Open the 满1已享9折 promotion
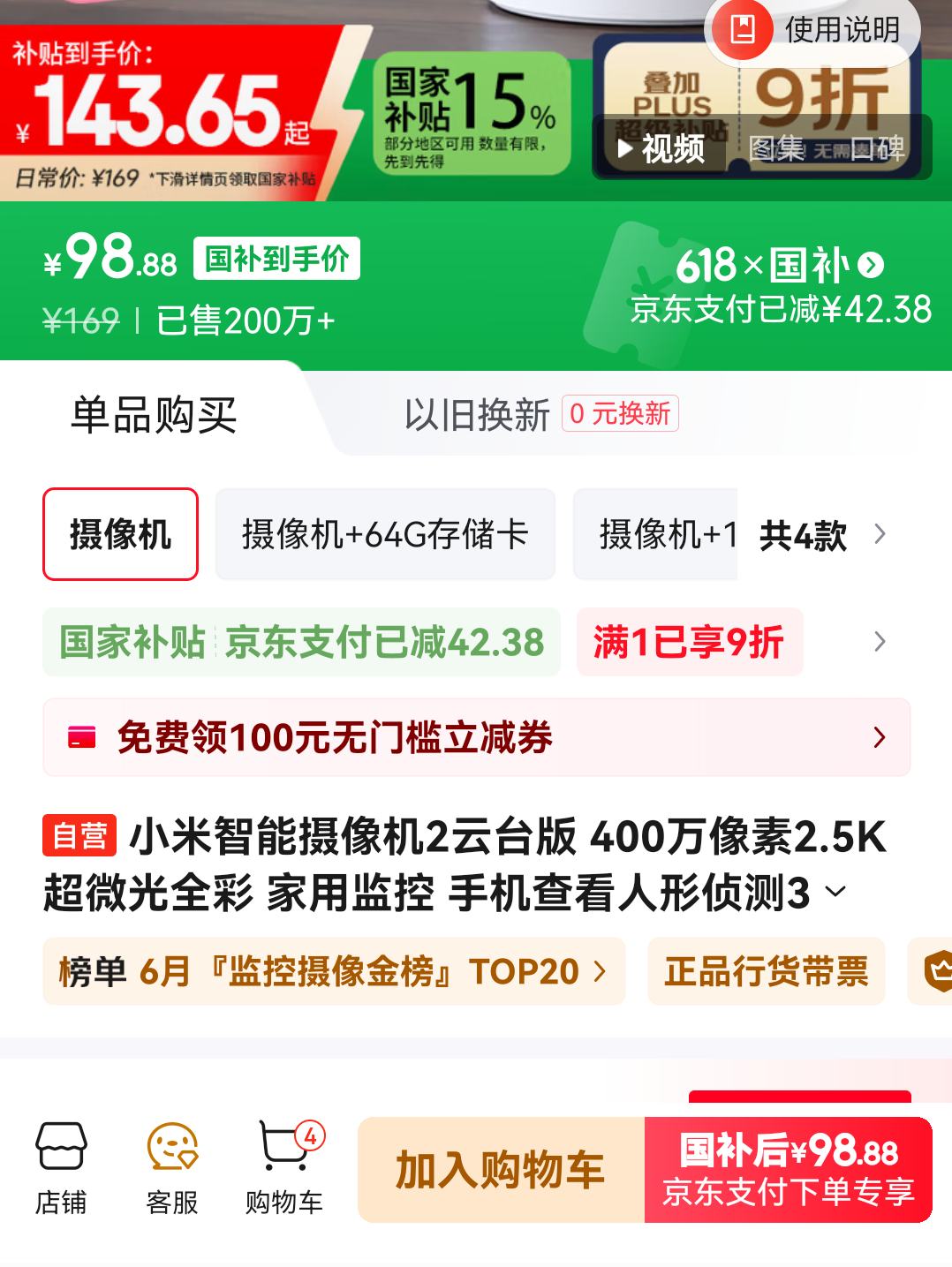 point(689,642)
